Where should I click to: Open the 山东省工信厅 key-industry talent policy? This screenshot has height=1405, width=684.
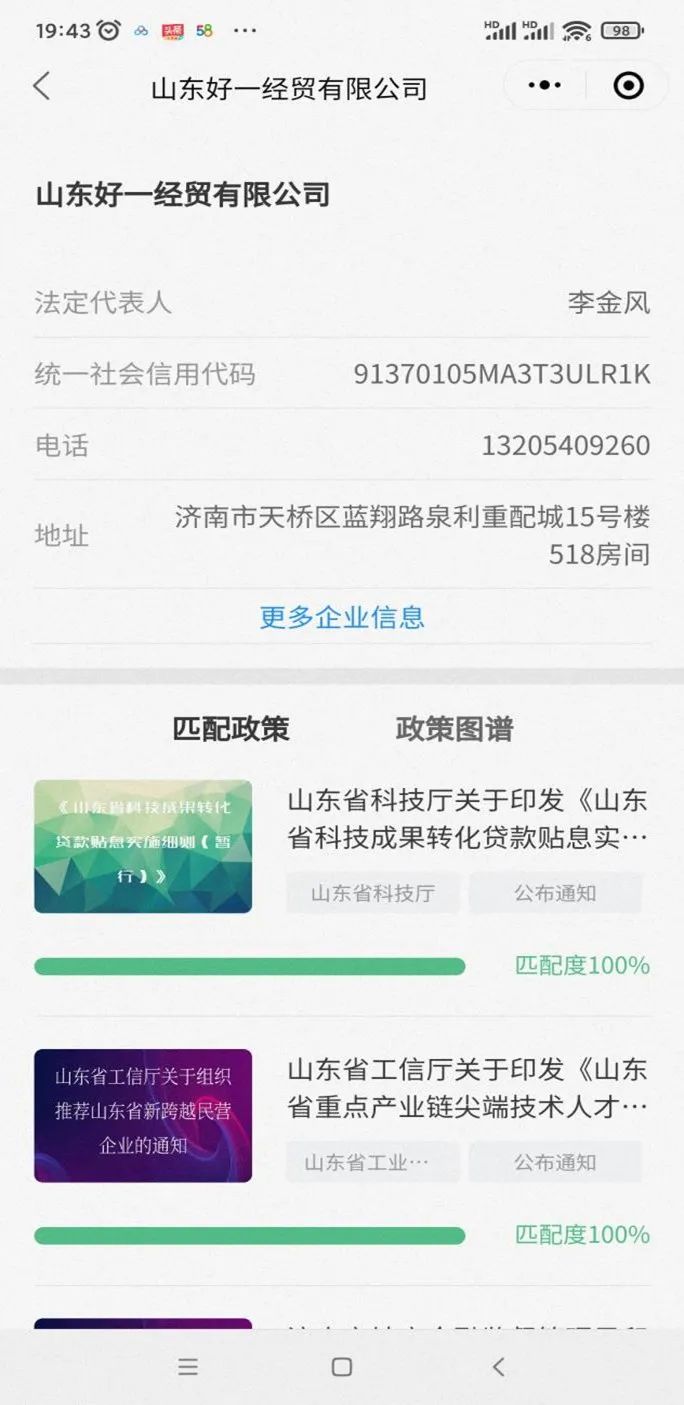(467, 1089)
